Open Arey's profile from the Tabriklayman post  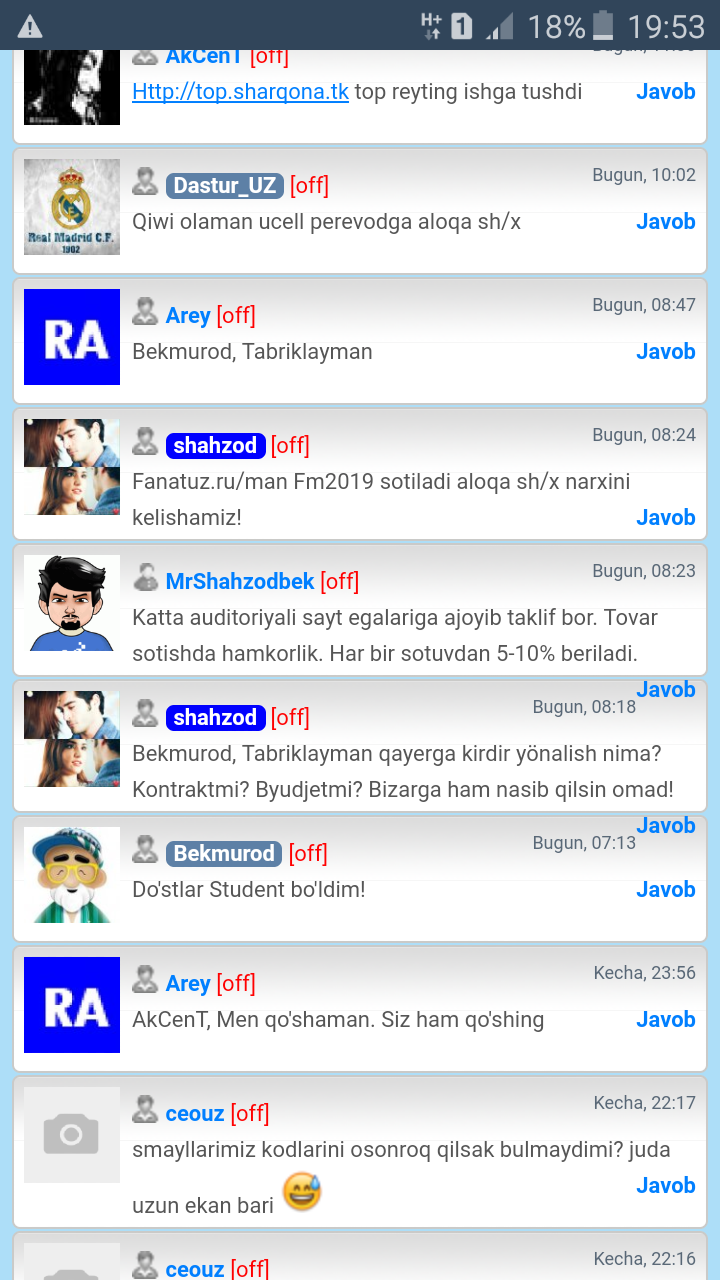188,316
